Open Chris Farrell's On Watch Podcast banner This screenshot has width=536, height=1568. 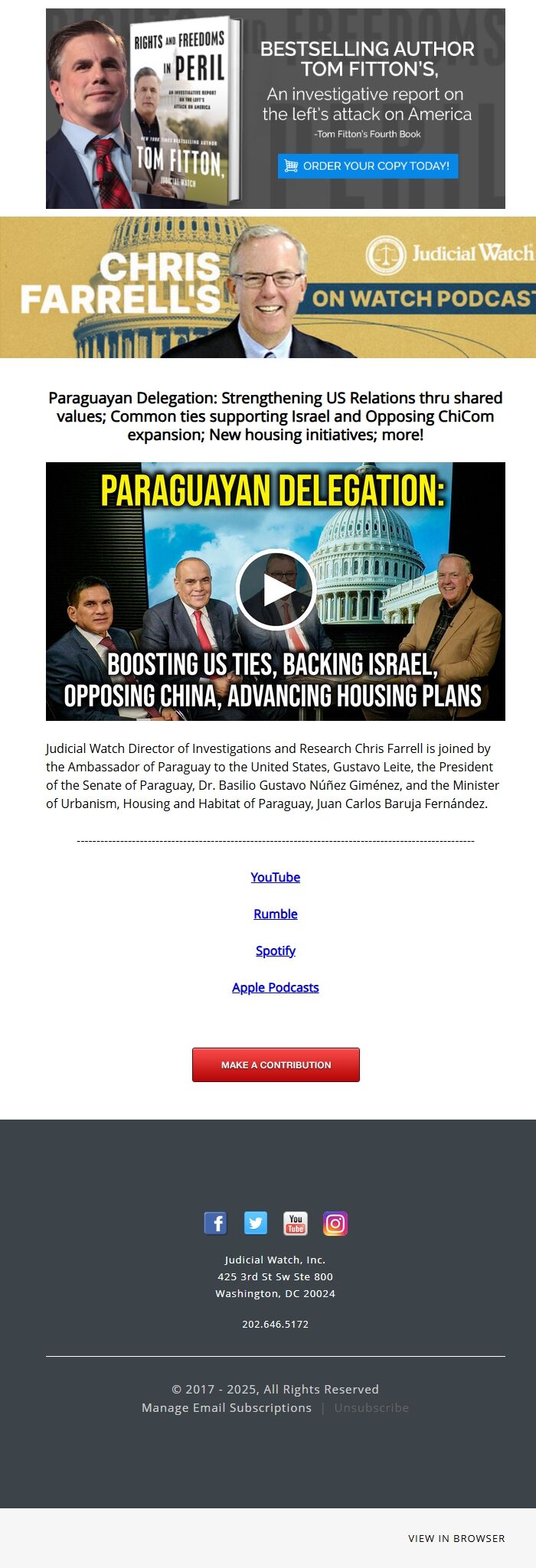click(x=268, y=288)
